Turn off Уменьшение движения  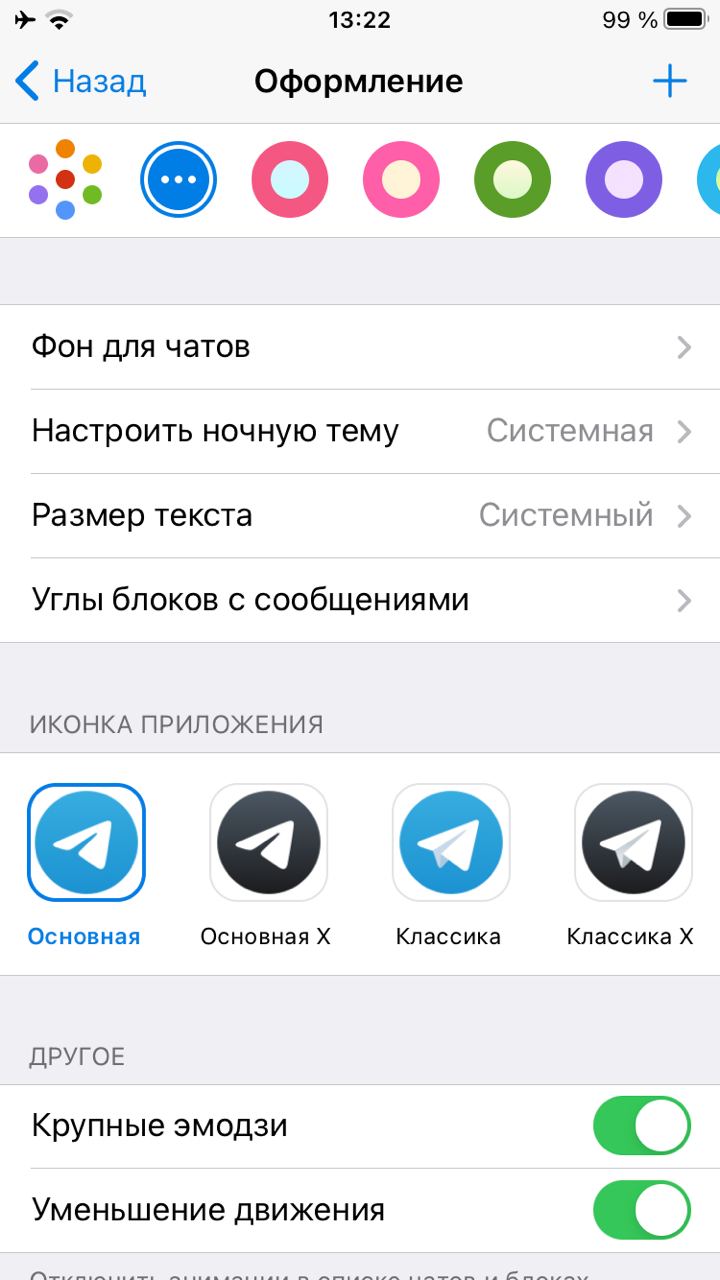[x=641, y=1210]
